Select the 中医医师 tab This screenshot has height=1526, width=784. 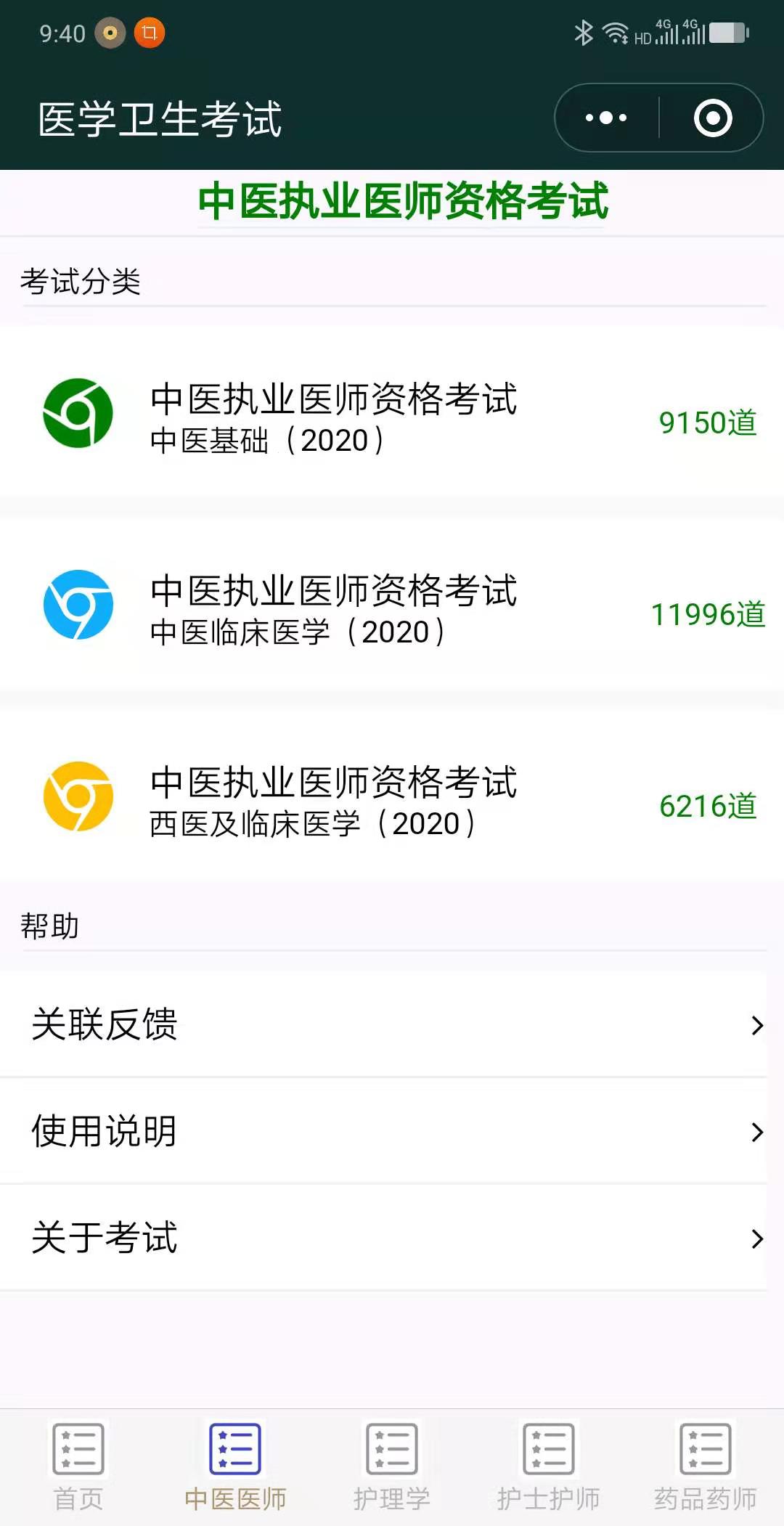(235, 1466)
